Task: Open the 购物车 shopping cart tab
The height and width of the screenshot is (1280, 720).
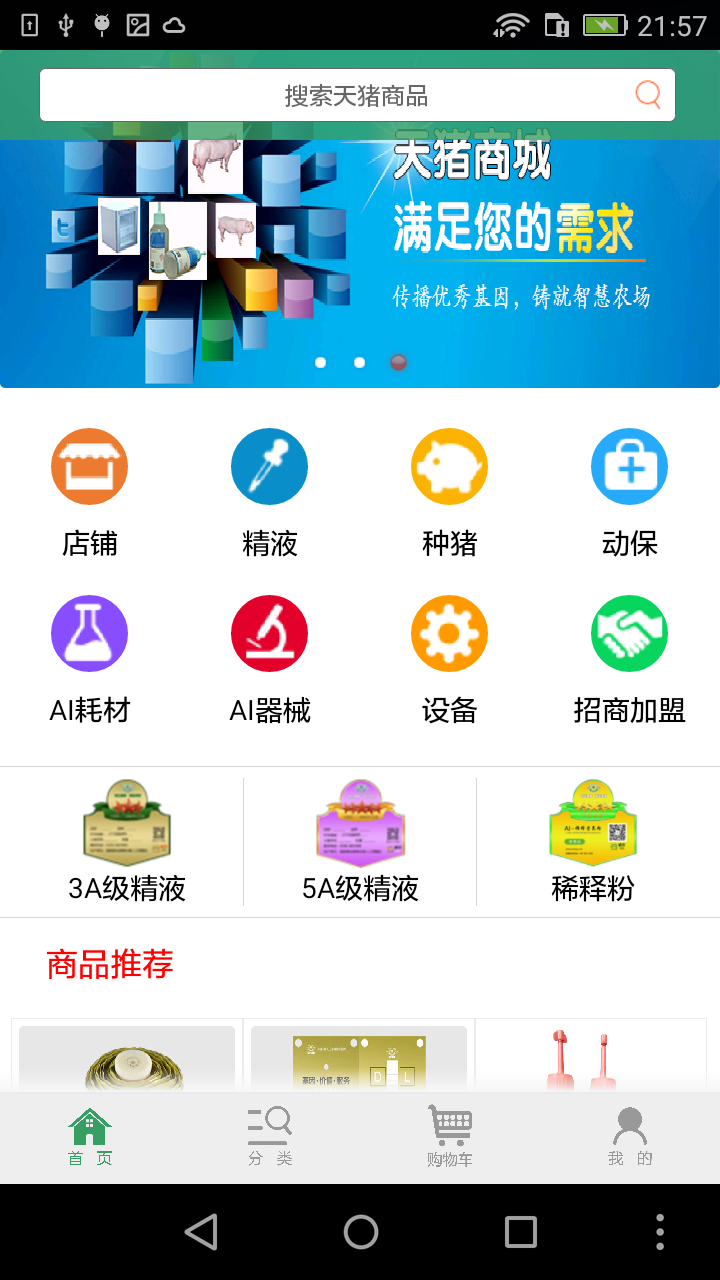Action: pyautogui.click(x=449, y=1138)
